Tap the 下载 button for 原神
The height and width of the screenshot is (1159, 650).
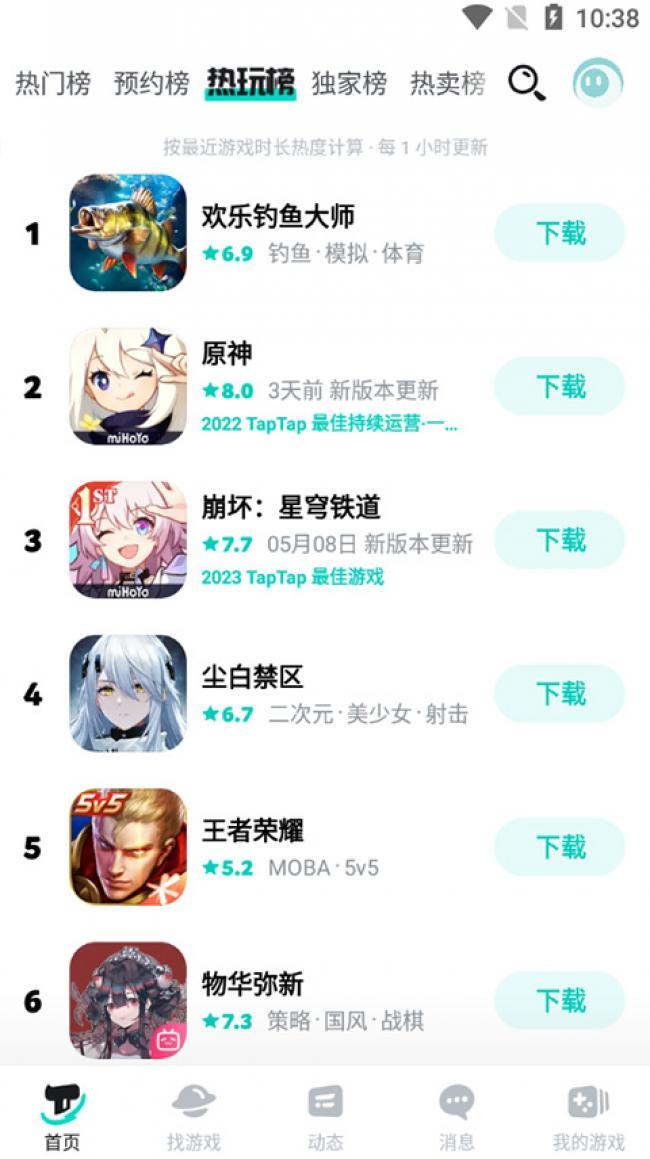coord(560,386)
